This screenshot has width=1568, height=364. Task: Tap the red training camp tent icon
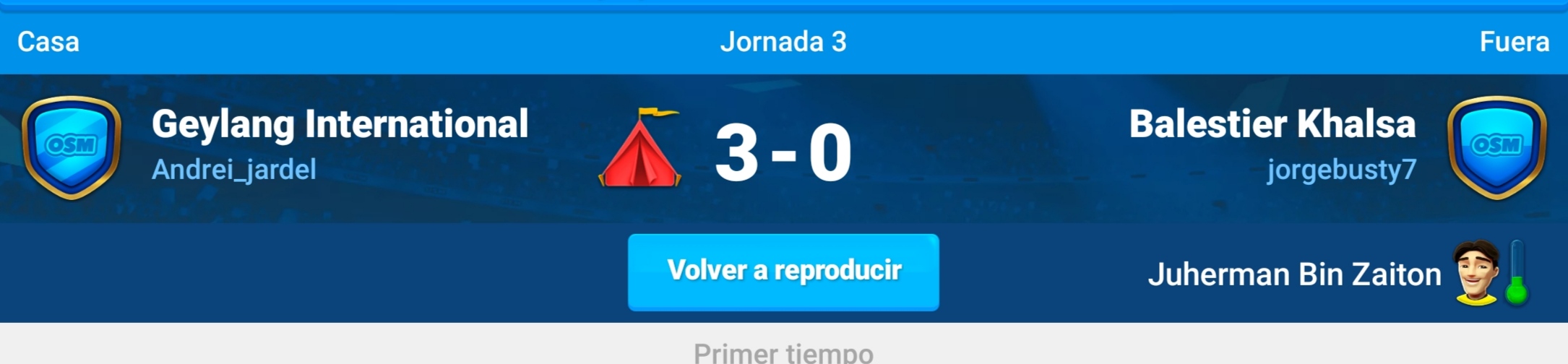coord(640,149)
